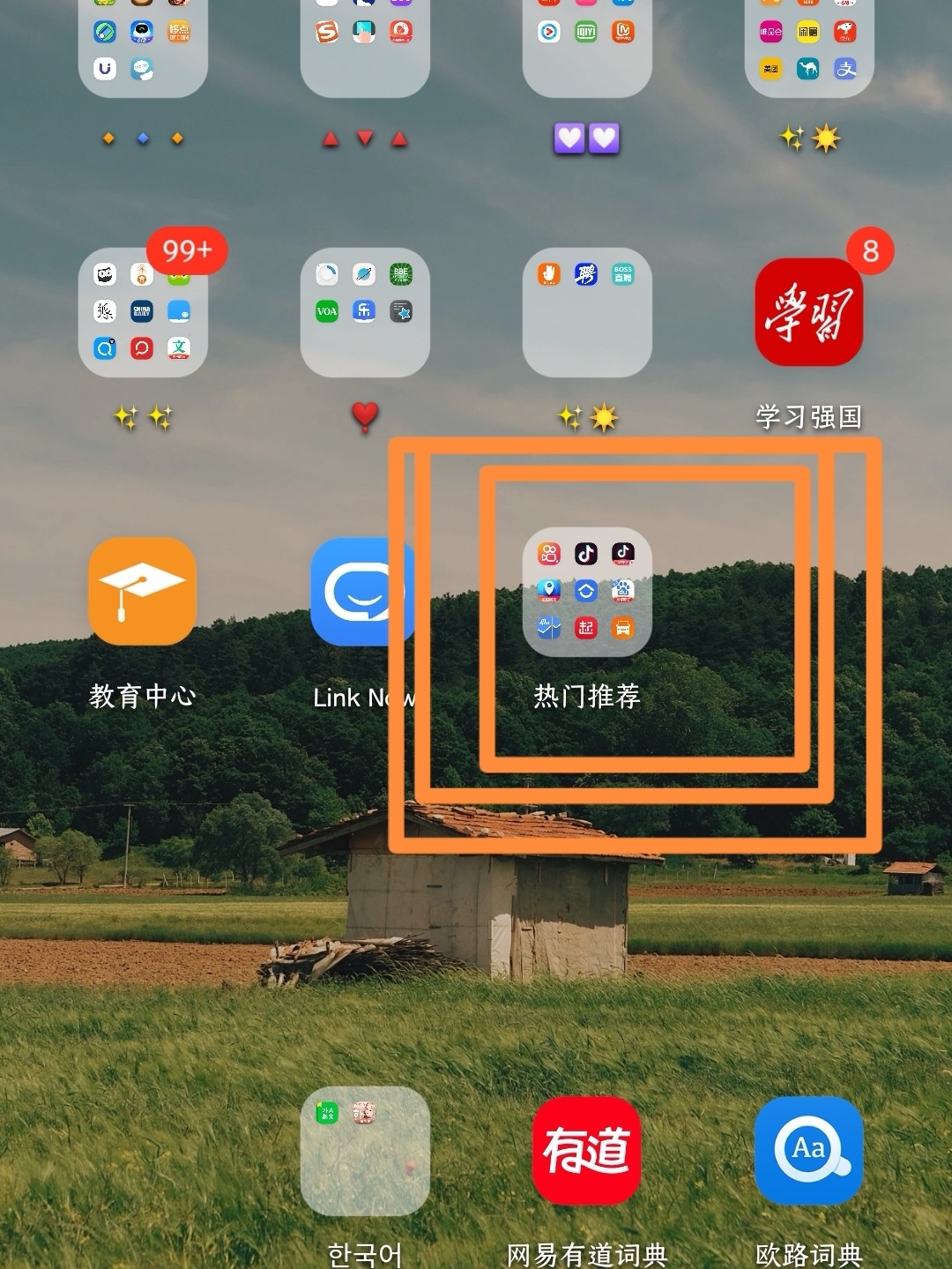952x1269 pixels.
Task: Open the 学习强国 app
Action: click(808, 312)
